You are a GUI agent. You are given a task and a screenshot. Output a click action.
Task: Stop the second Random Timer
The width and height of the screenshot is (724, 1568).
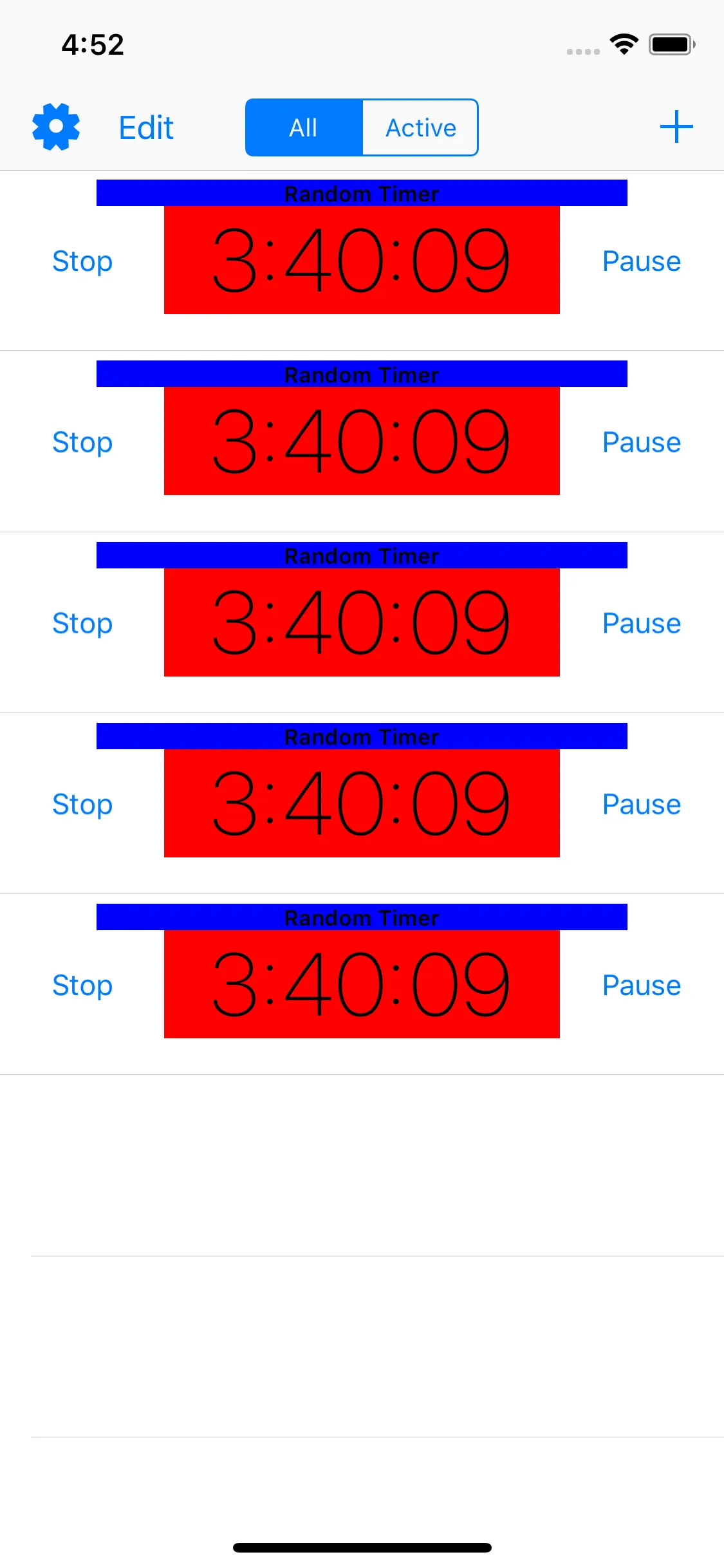click(82, 442)
